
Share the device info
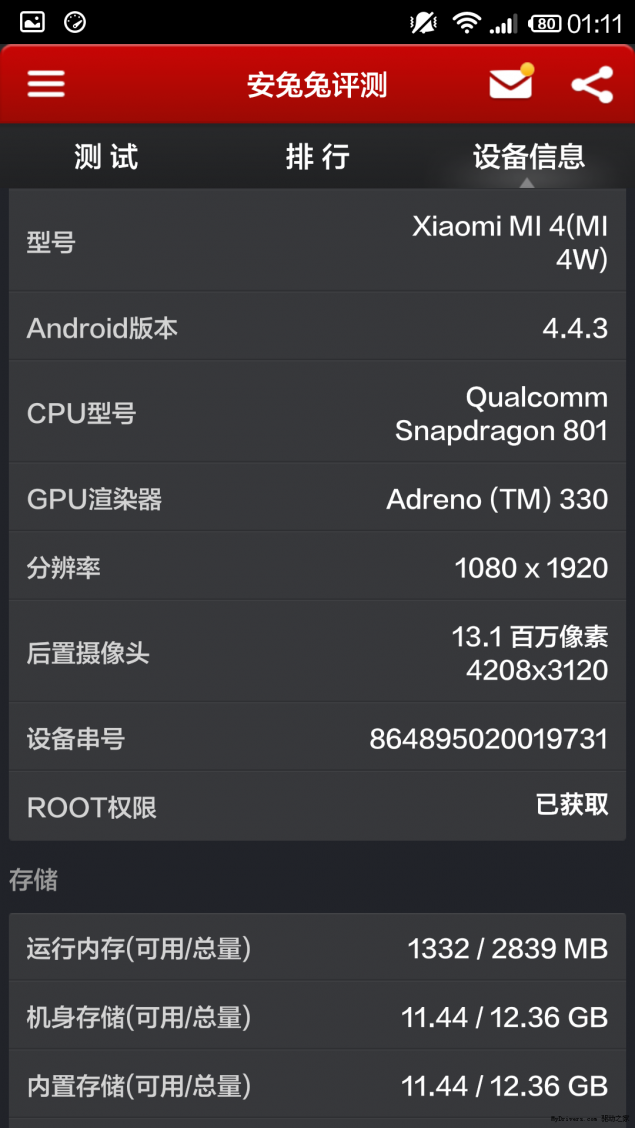pyautogui.click(x=592, y=84)
